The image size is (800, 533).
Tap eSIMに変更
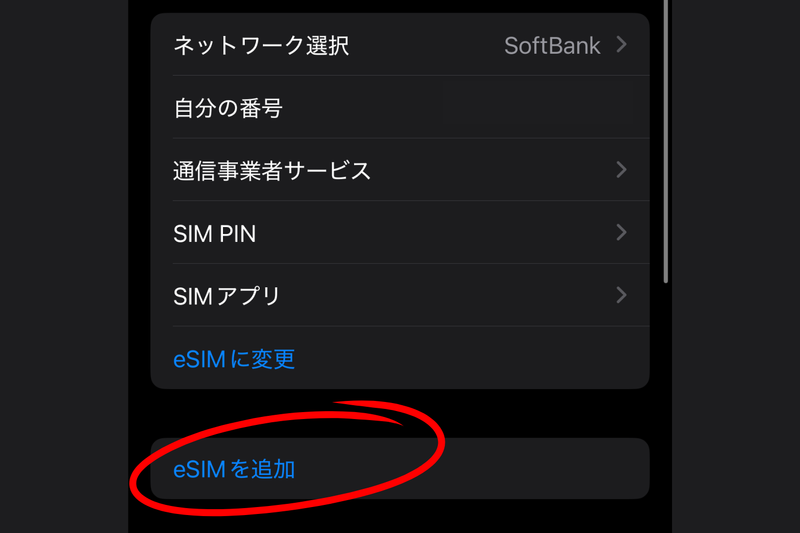235,358
